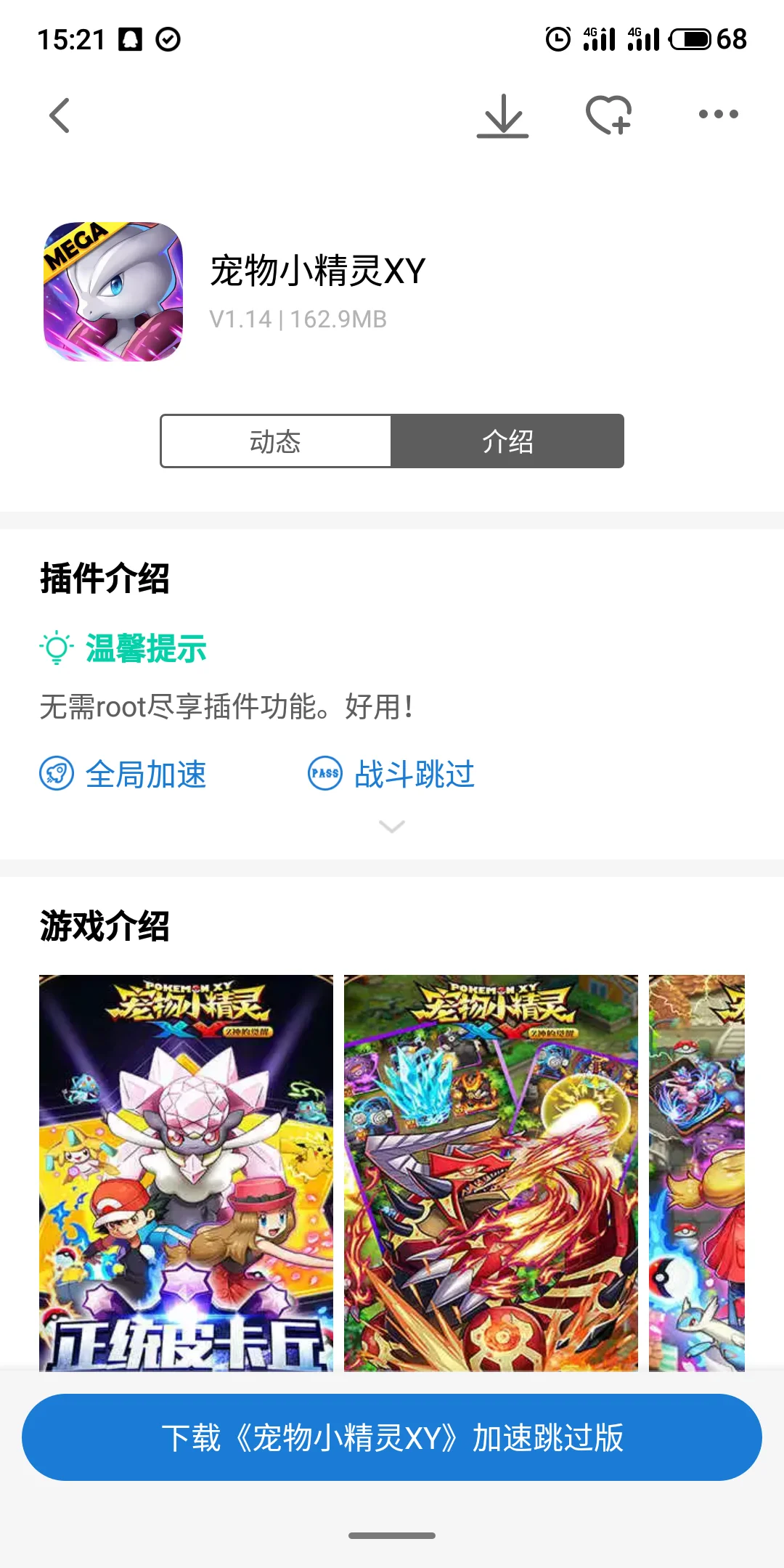Viewport: 784px width, 1568px height.
Task: Expand the plugin introduction chevron
Action: pyautogui.click(x=392, y=826)
